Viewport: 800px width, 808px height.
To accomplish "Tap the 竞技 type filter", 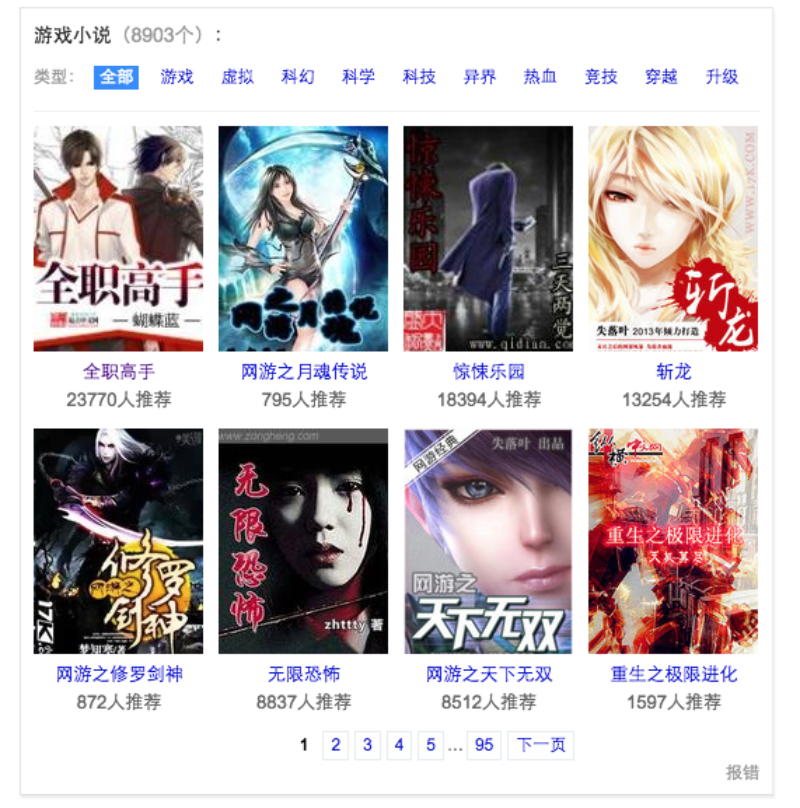I will click(601, 77).
